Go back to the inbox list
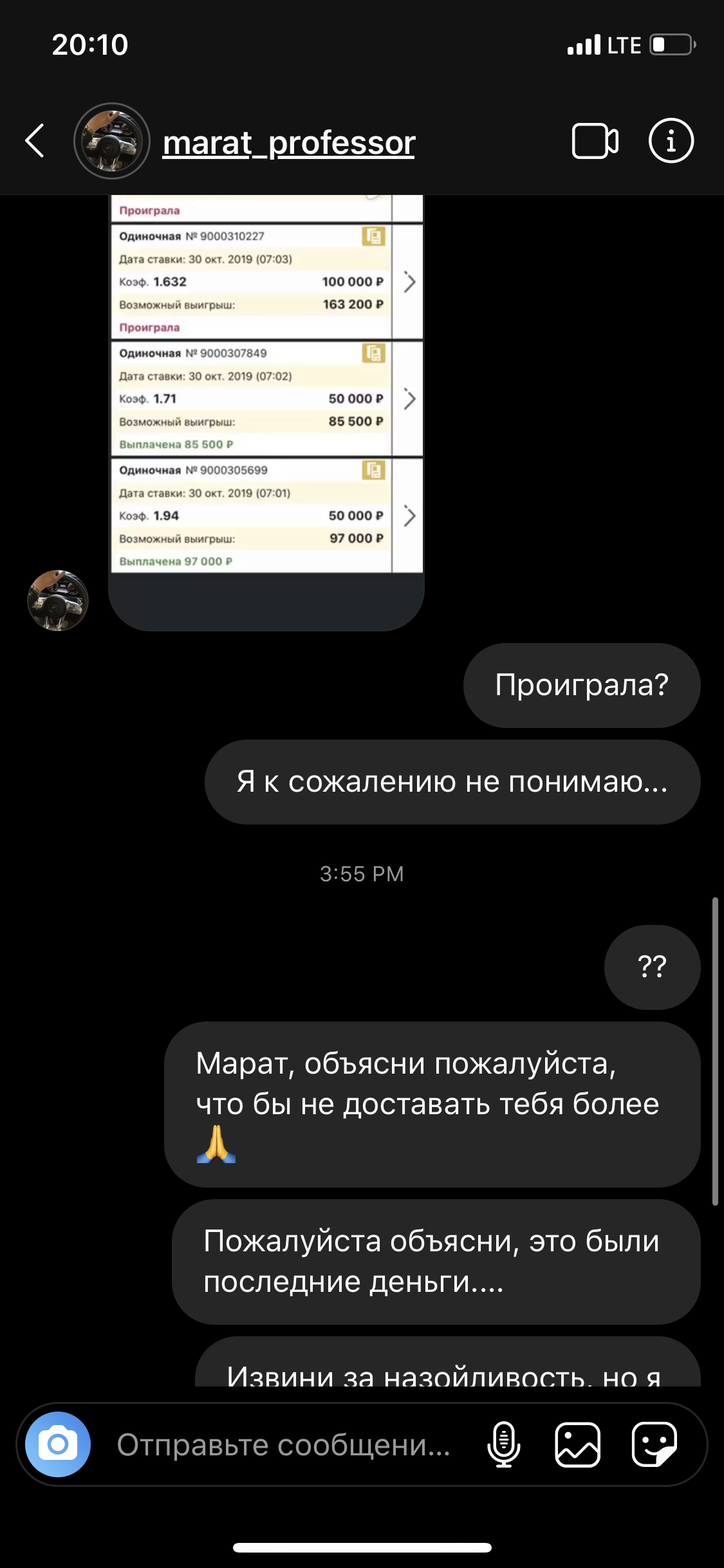Image resolution: width=724 pixels, height=1568 pixels. click(35, 141)
